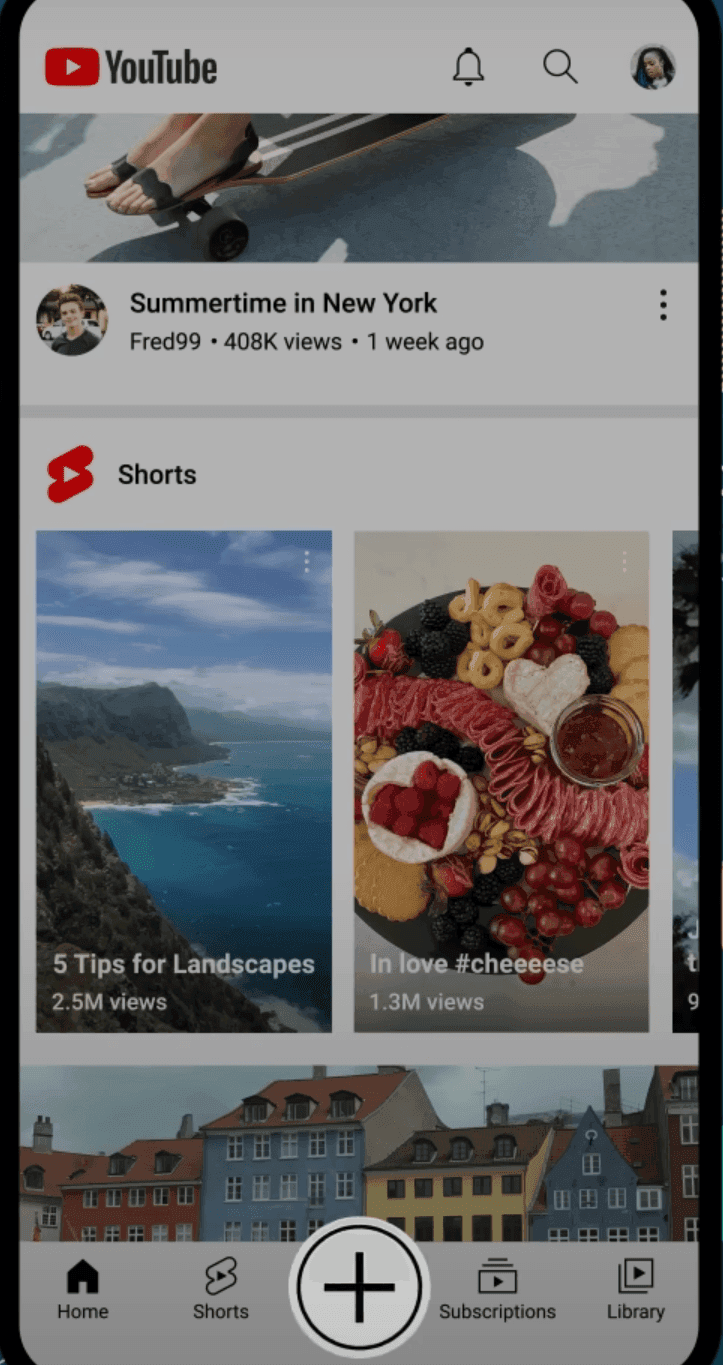Image resolution: width=723 pixels, height=1365 pixels.
Task: Open notifications via the bell icon
Action: [468, 66]
